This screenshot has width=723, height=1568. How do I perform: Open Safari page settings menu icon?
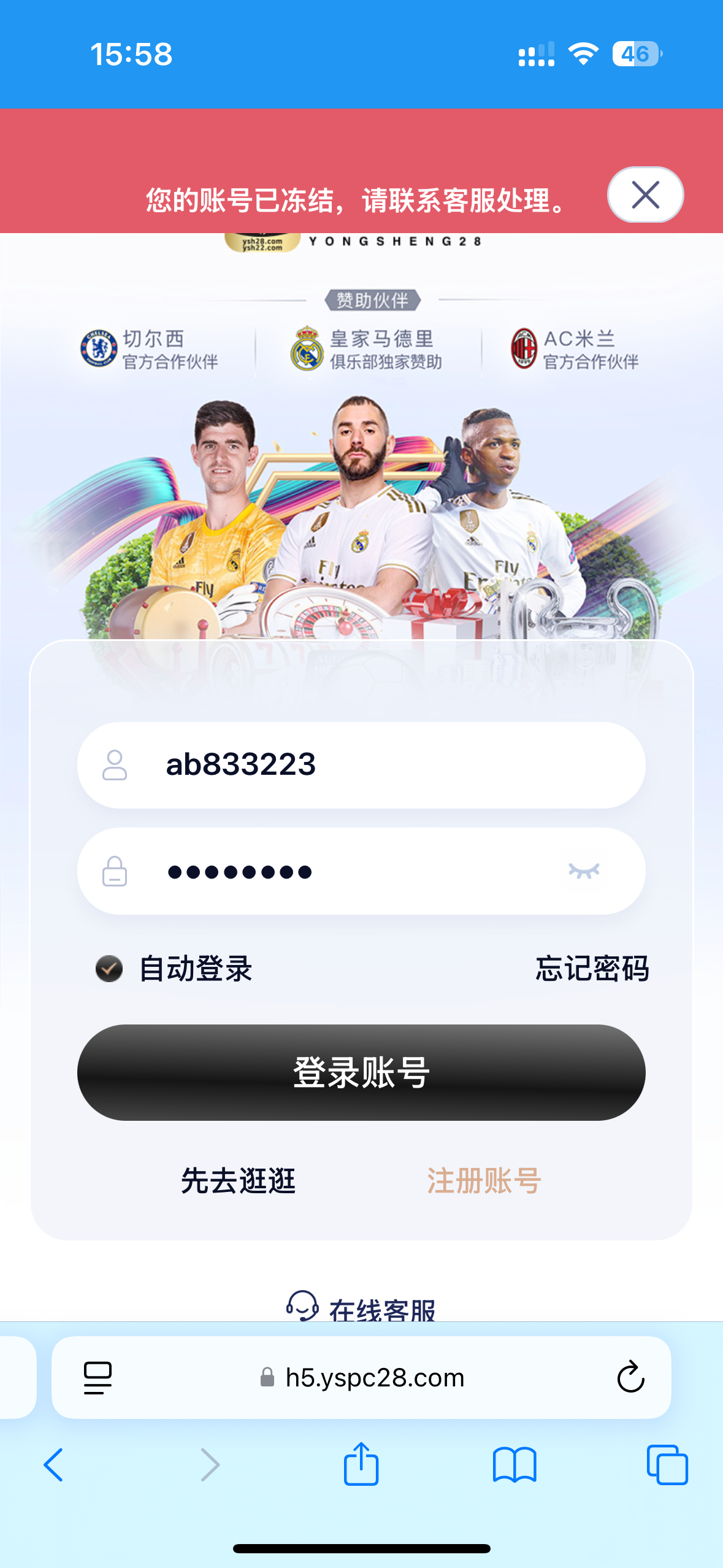tap(98, 1378)
